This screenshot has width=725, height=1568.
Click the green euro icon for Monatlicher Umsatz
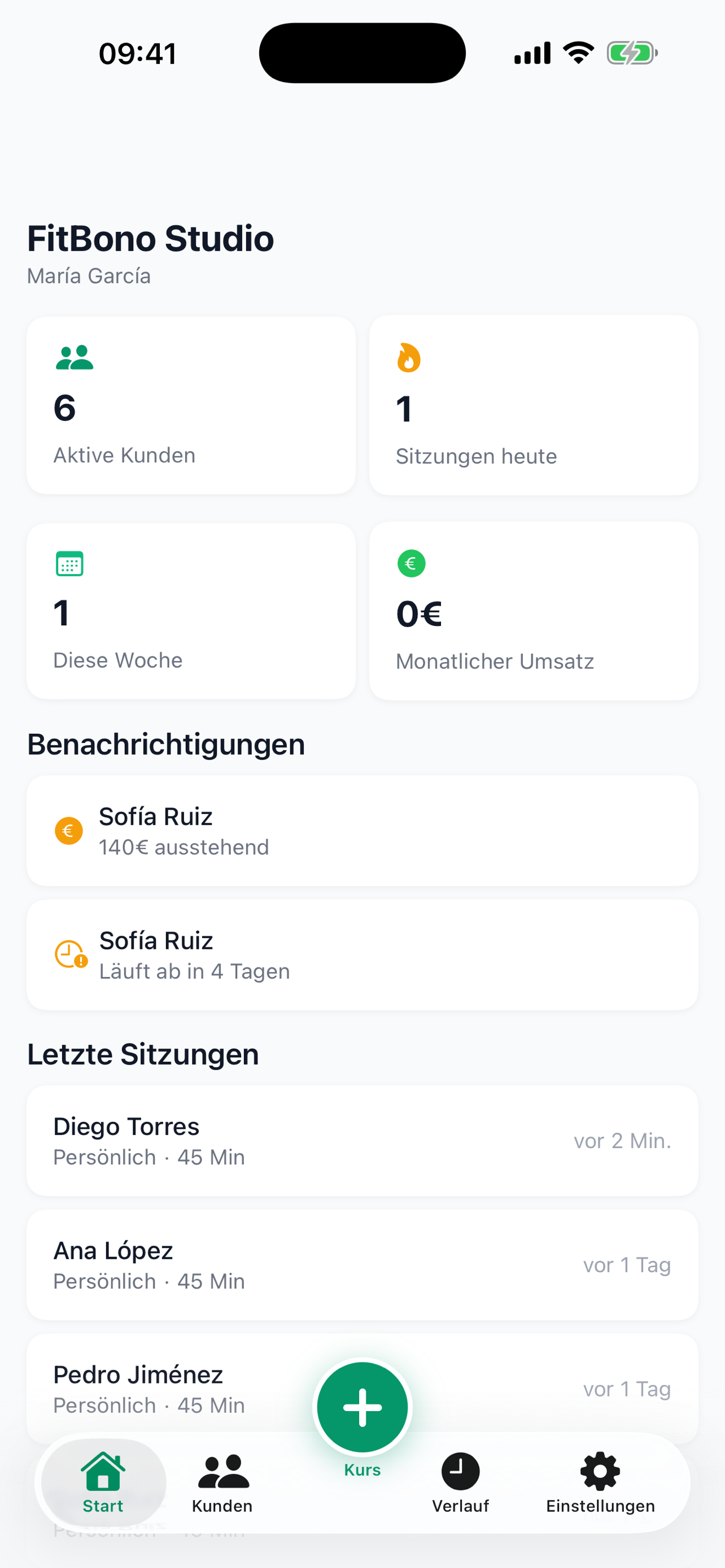412,564
